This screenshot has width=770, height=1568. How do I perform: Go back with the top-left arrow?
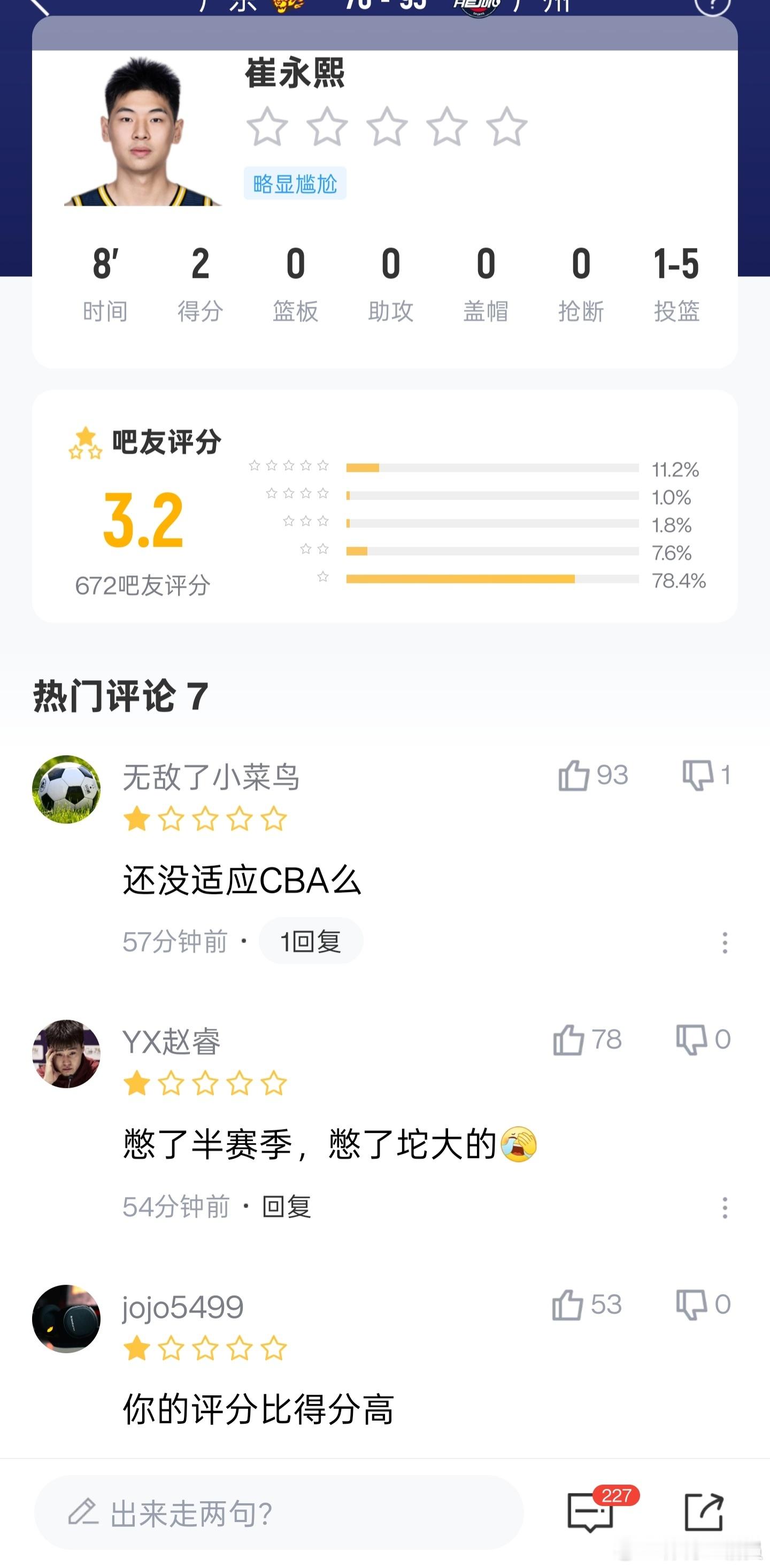point(39,5)
